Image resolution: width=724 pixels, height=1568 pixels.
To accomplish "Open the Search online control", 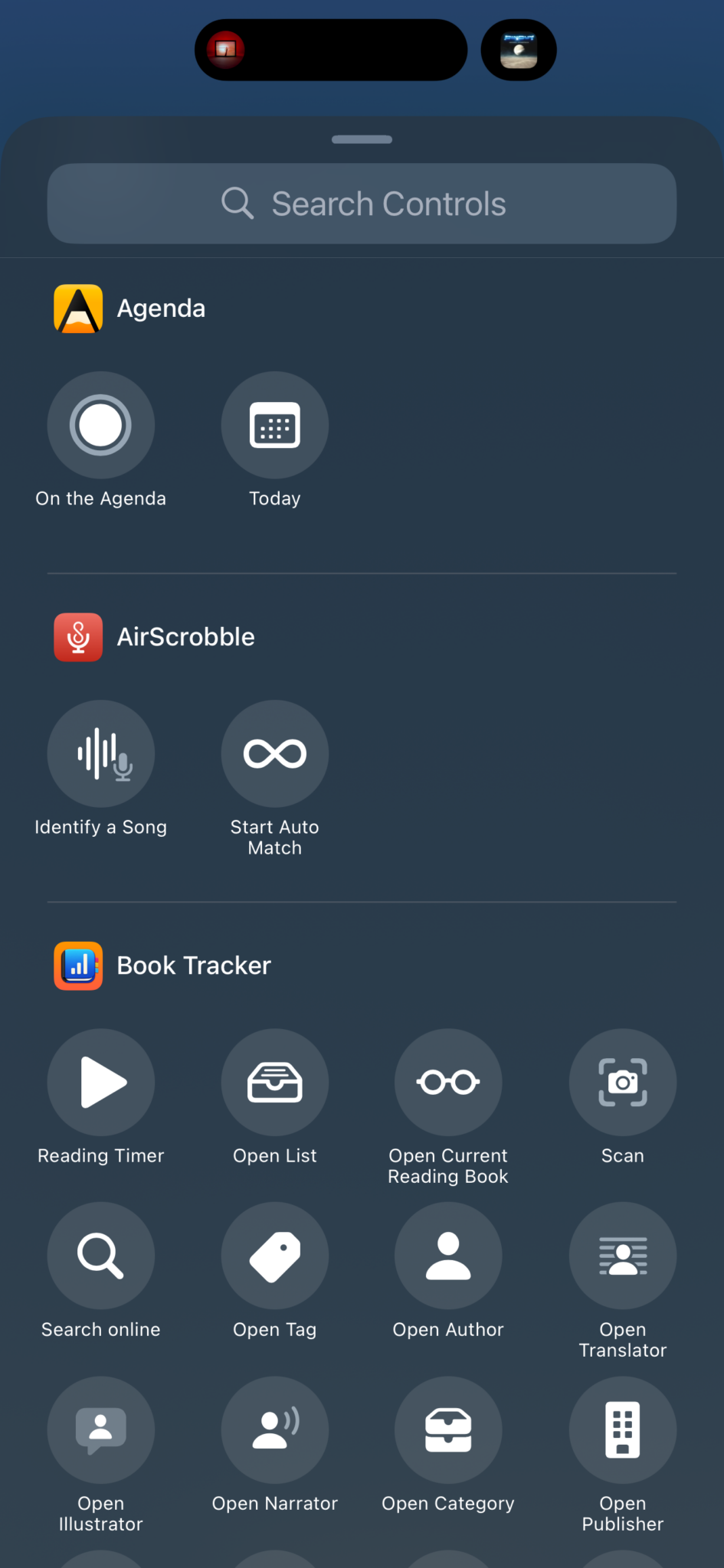I will click(100, 1256).
